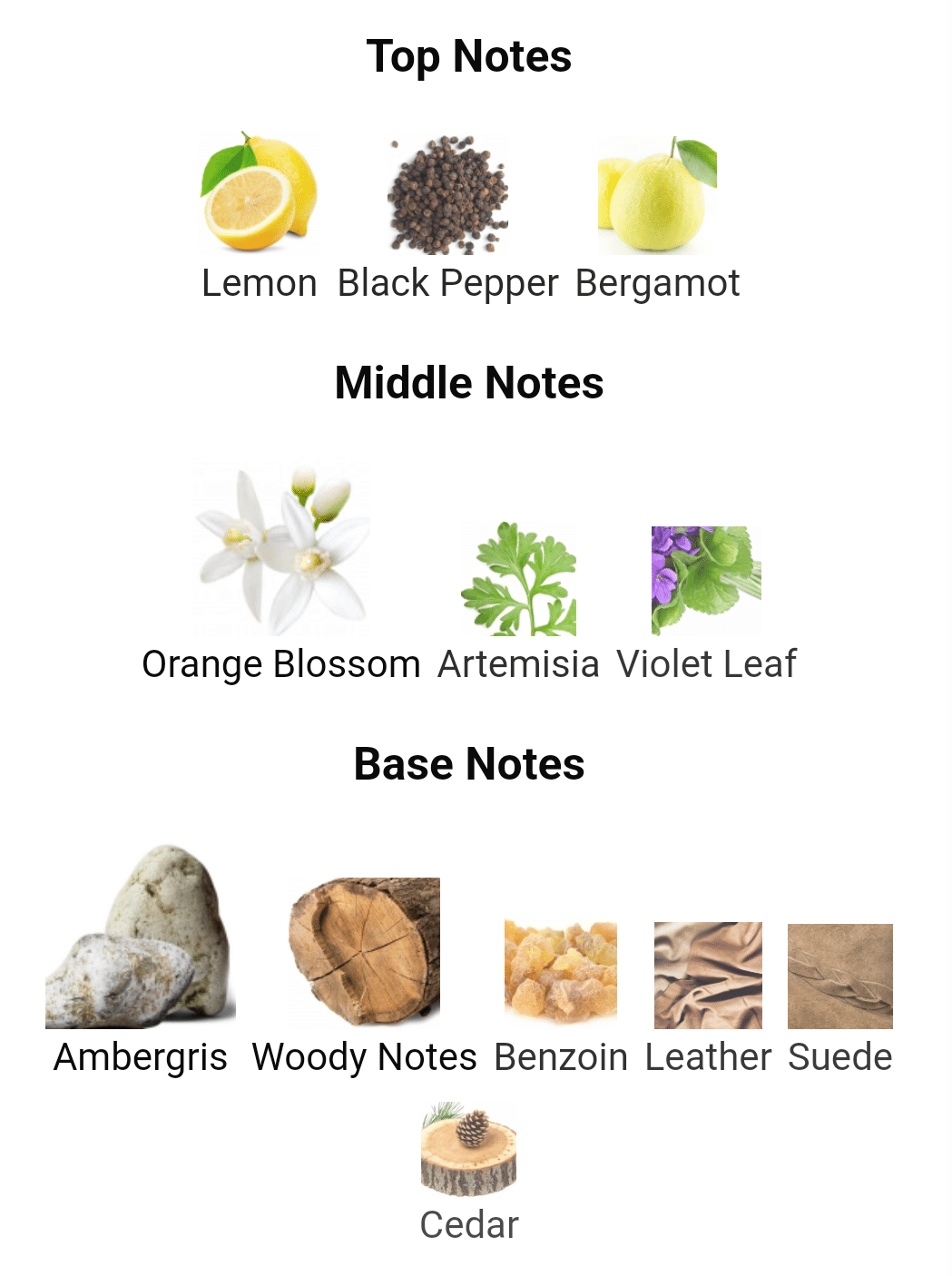The image size is (952, 1276).
Task: Open the Lemon note
Action: (260, 218)
